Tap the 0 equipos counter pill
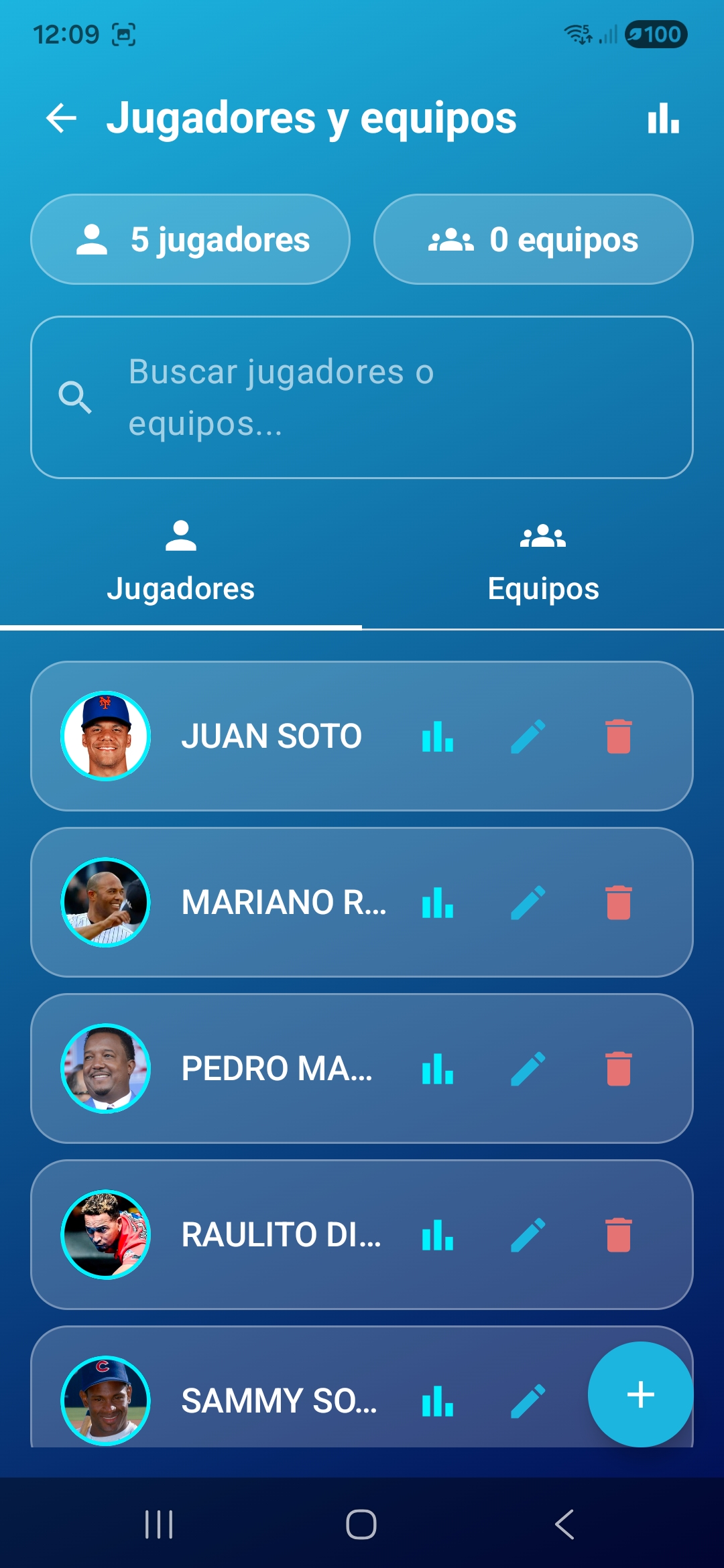This screenshot has height=1568, width=724. [x=534, y=239]
